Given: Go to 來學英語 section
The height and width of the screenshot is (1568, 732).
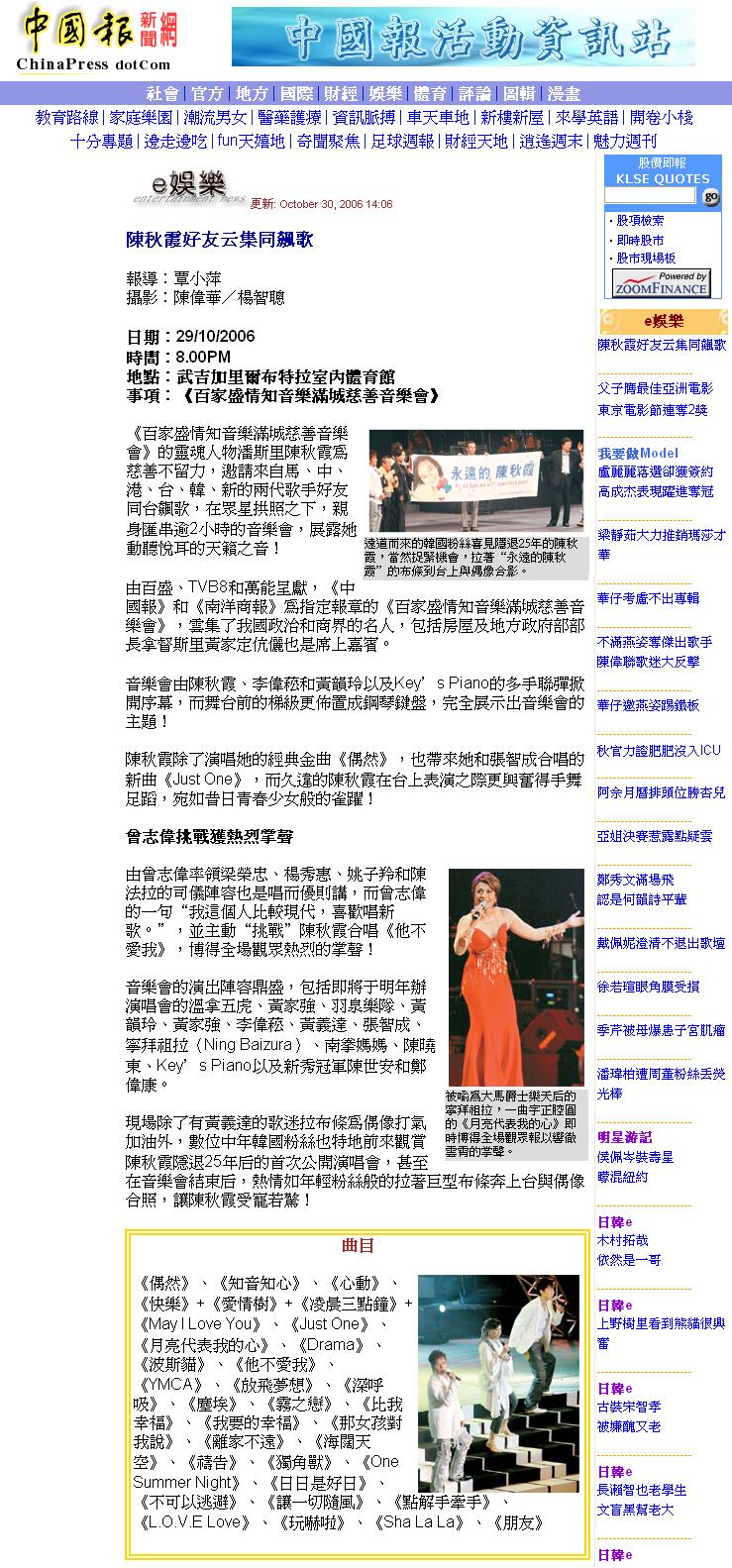Looking at the screenshot, I should [586, 118].
